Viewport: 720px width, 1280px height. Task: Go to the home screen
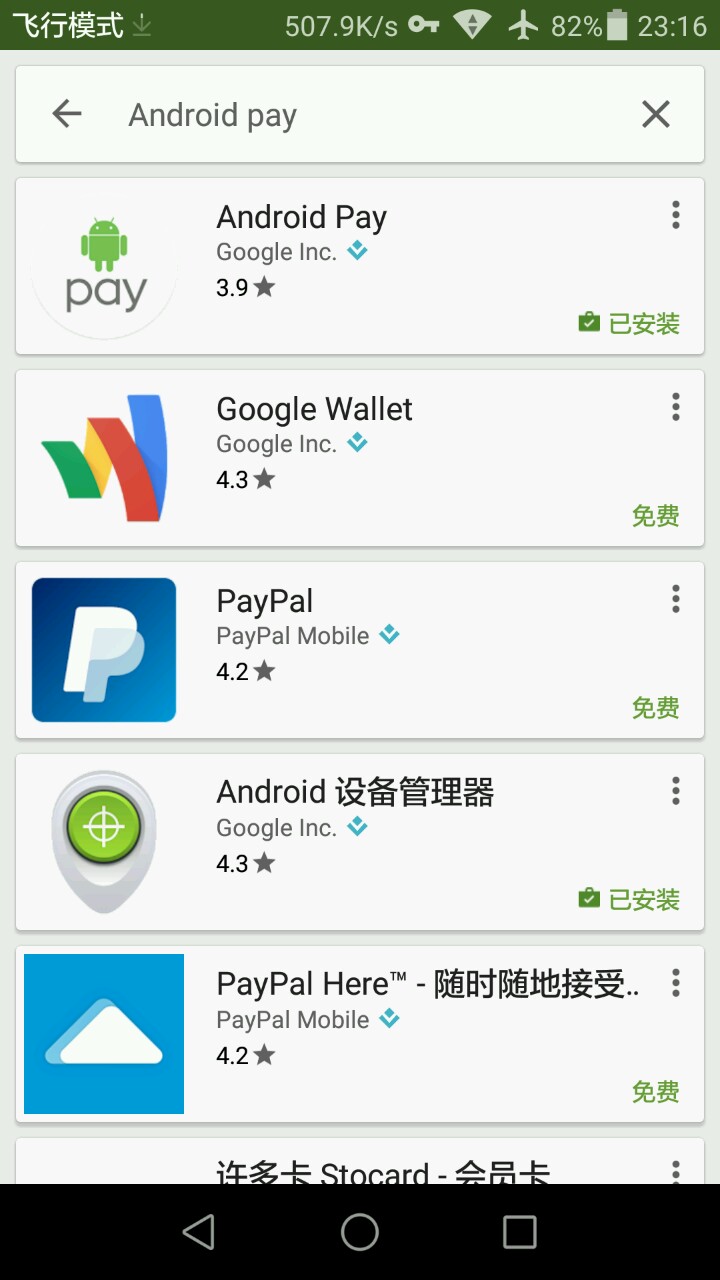(360, 1232)
